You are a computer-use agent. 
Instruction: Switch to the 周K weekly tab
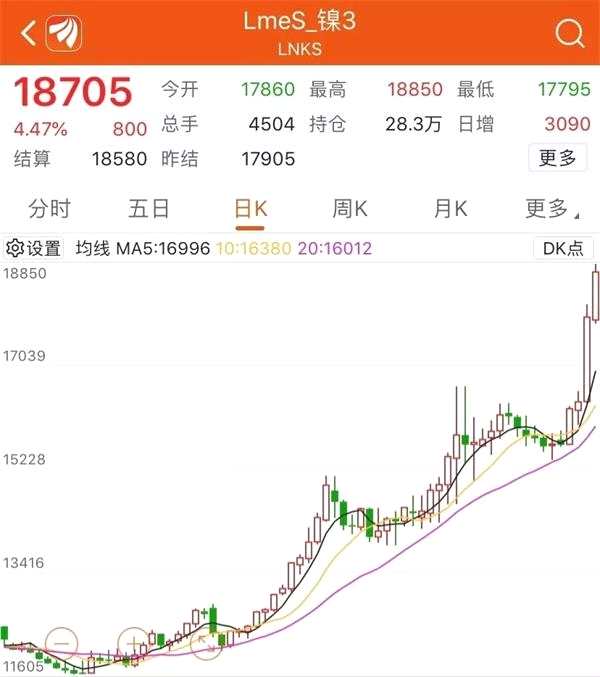[350, 209]
